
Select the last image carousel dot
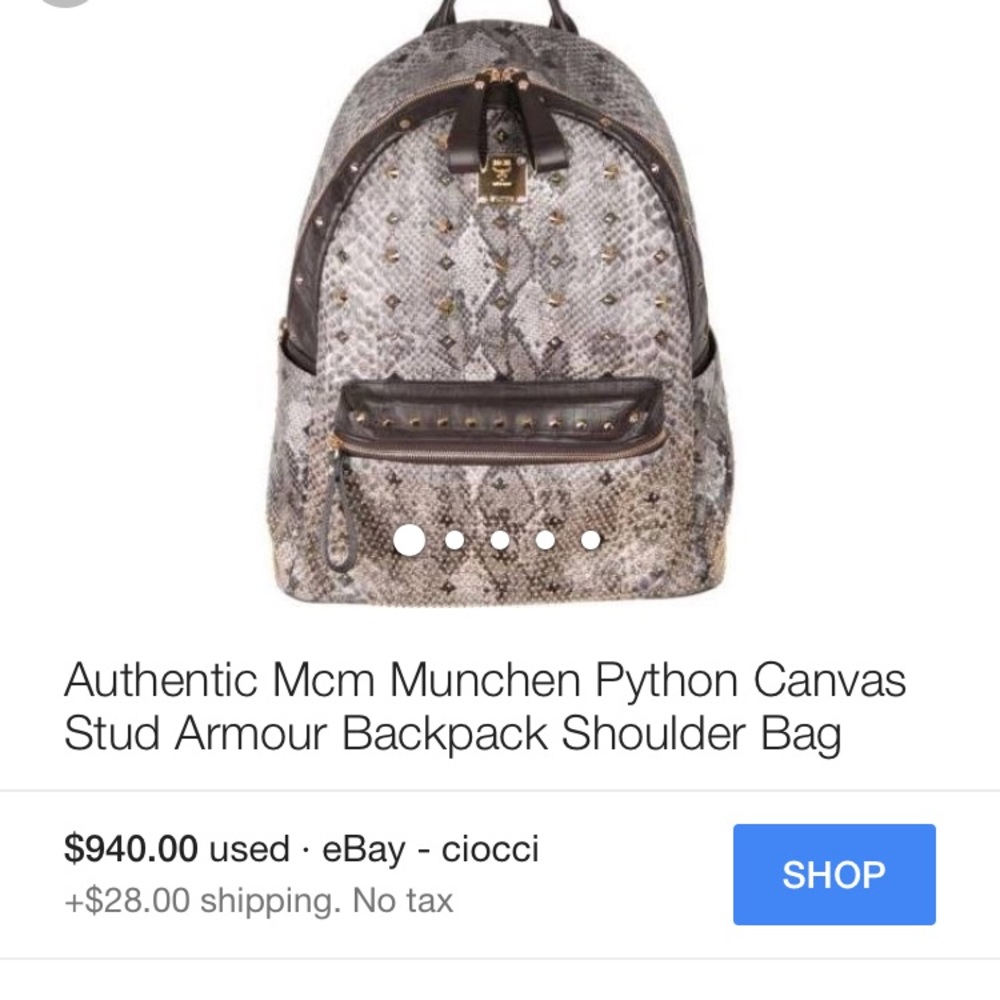coord(590,540)
